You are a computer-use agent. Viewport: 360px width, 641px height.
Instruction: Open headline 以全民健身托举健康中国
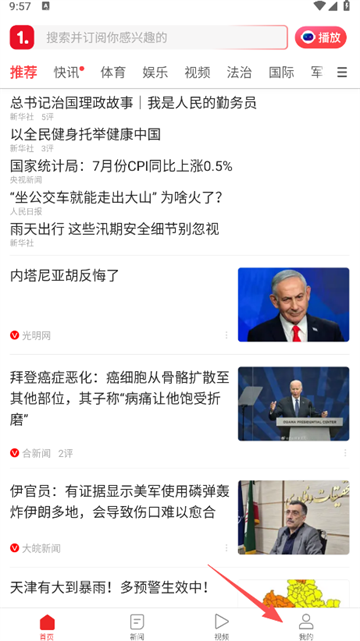click(x=85, y=134)
